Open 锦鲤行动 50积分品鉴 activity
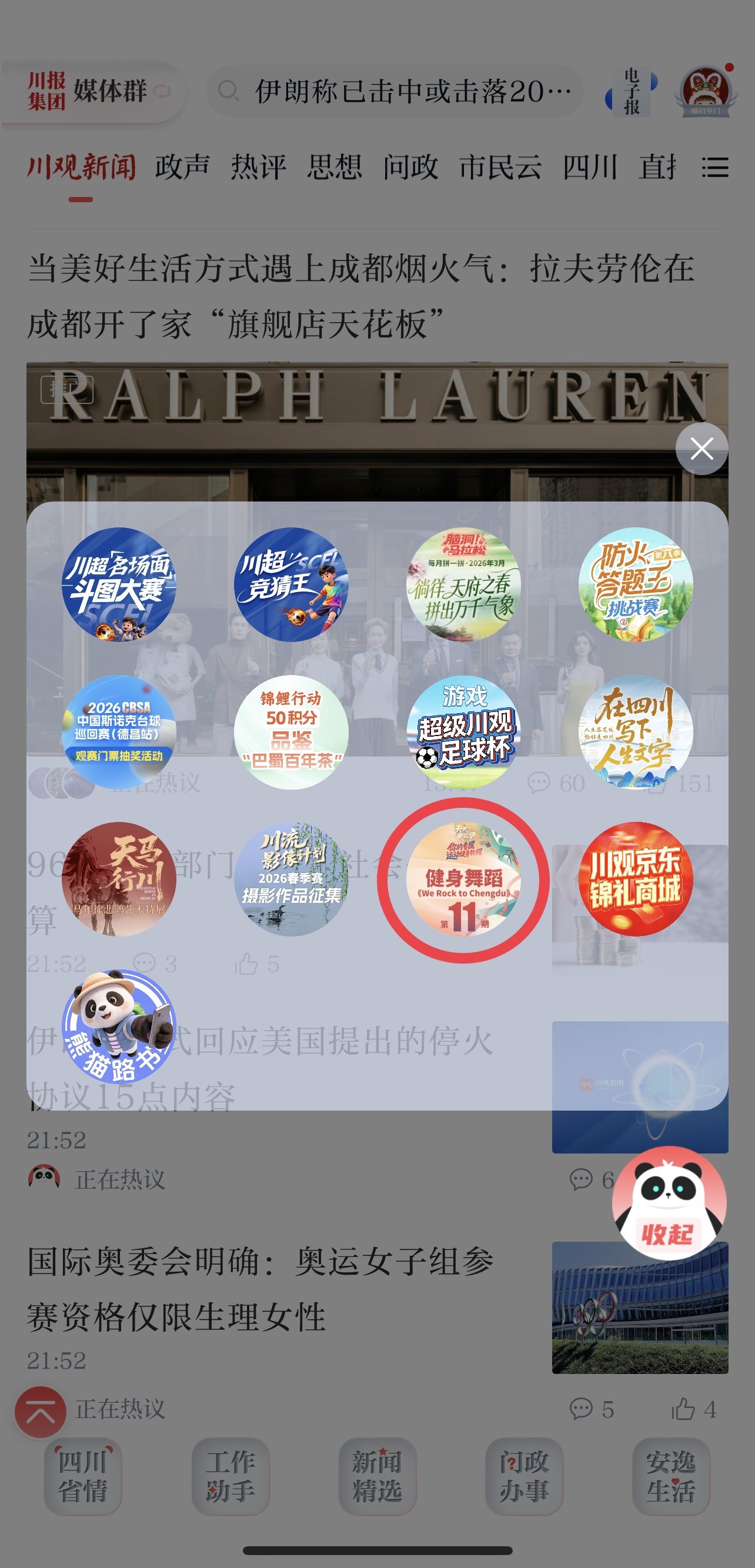 (291, 731)
